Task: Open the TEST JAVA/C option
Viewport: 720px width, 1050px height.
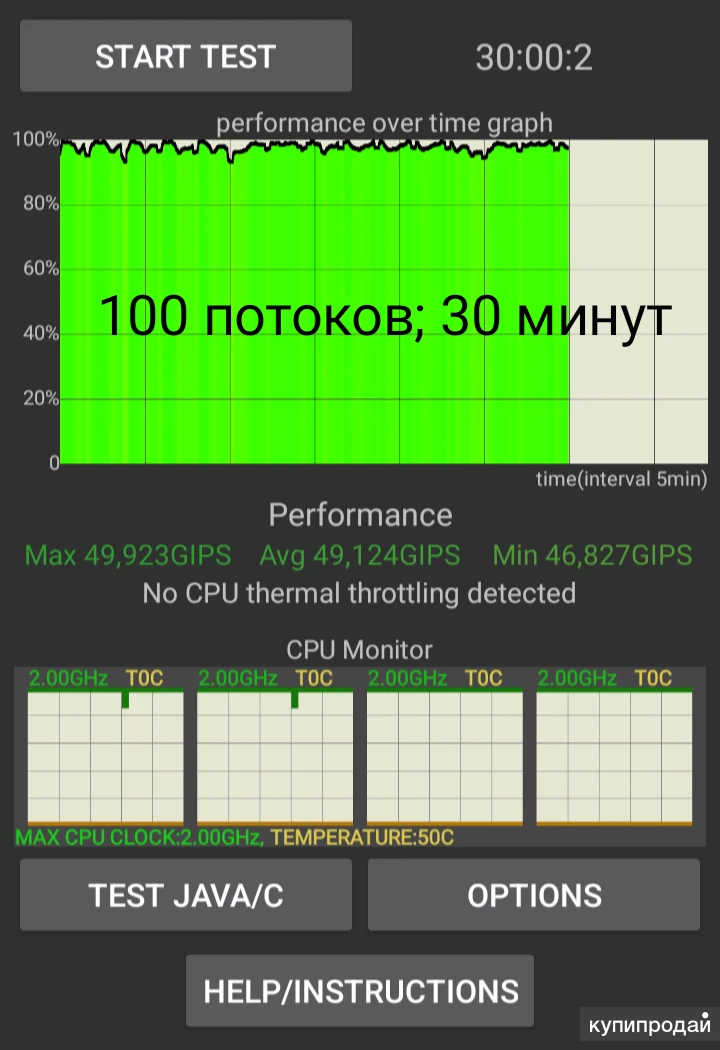Action: 186,894
